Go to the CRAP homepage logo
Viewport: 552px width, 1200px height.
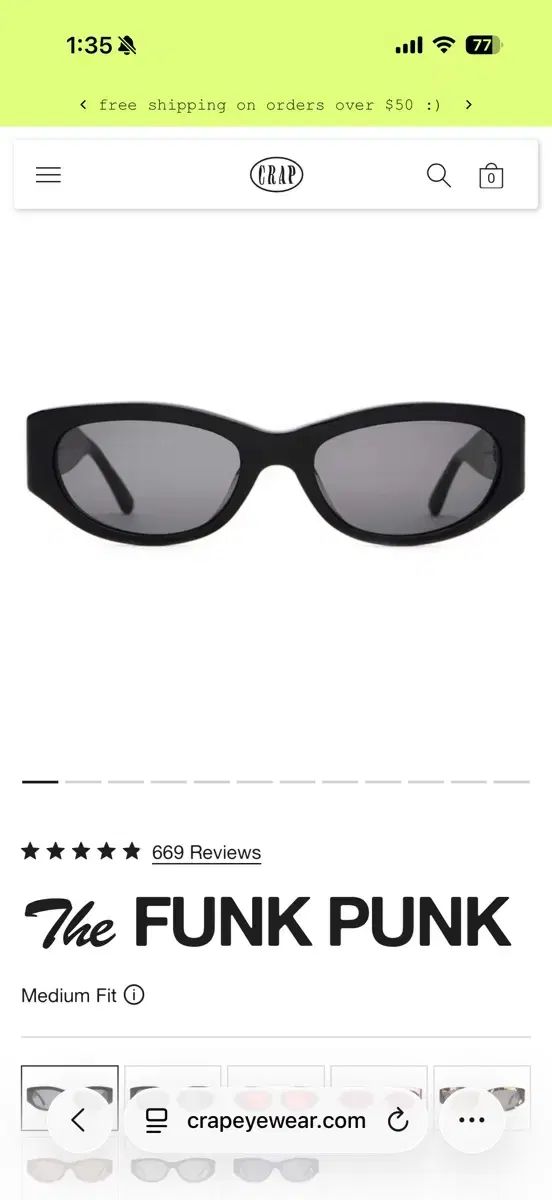(x=276, y=175)
